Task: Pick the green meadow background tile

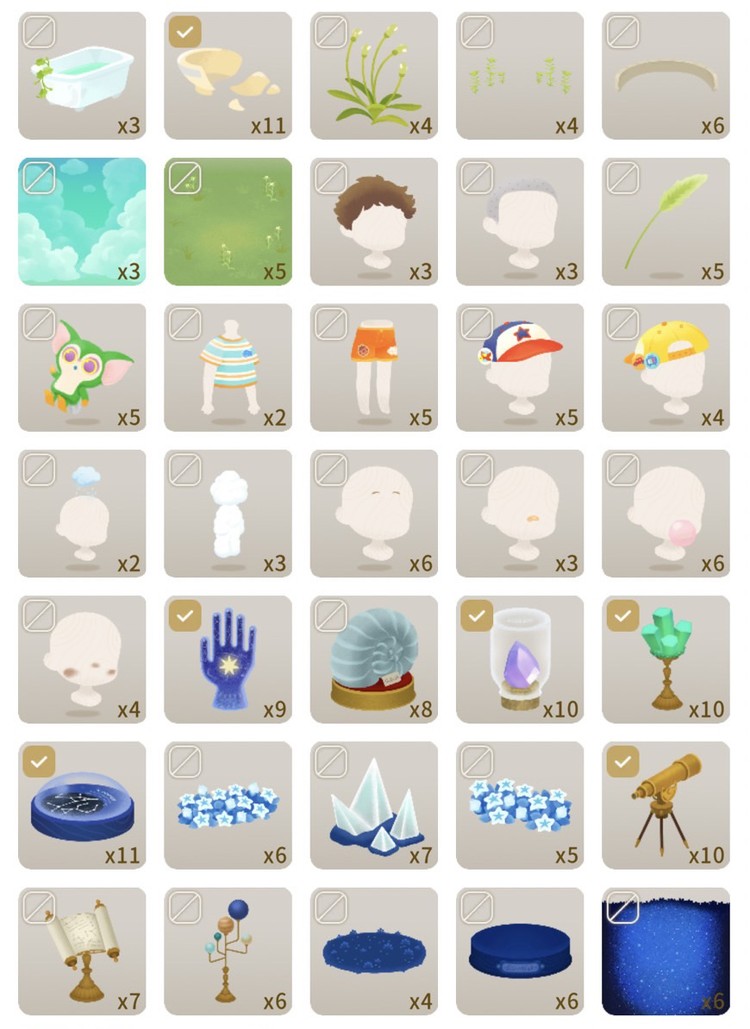Action: 228,221
